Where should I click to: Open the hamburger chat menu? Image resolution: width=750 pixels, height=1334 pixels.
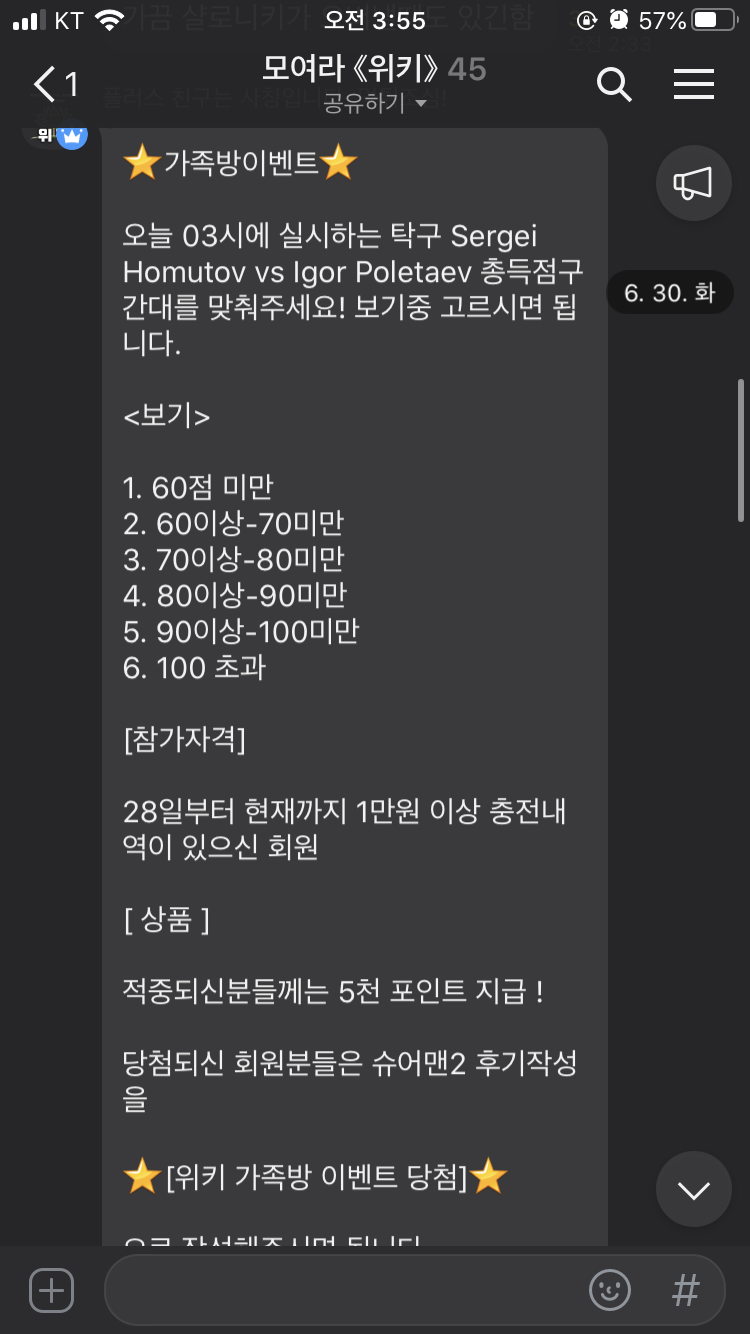click(693, 85)
